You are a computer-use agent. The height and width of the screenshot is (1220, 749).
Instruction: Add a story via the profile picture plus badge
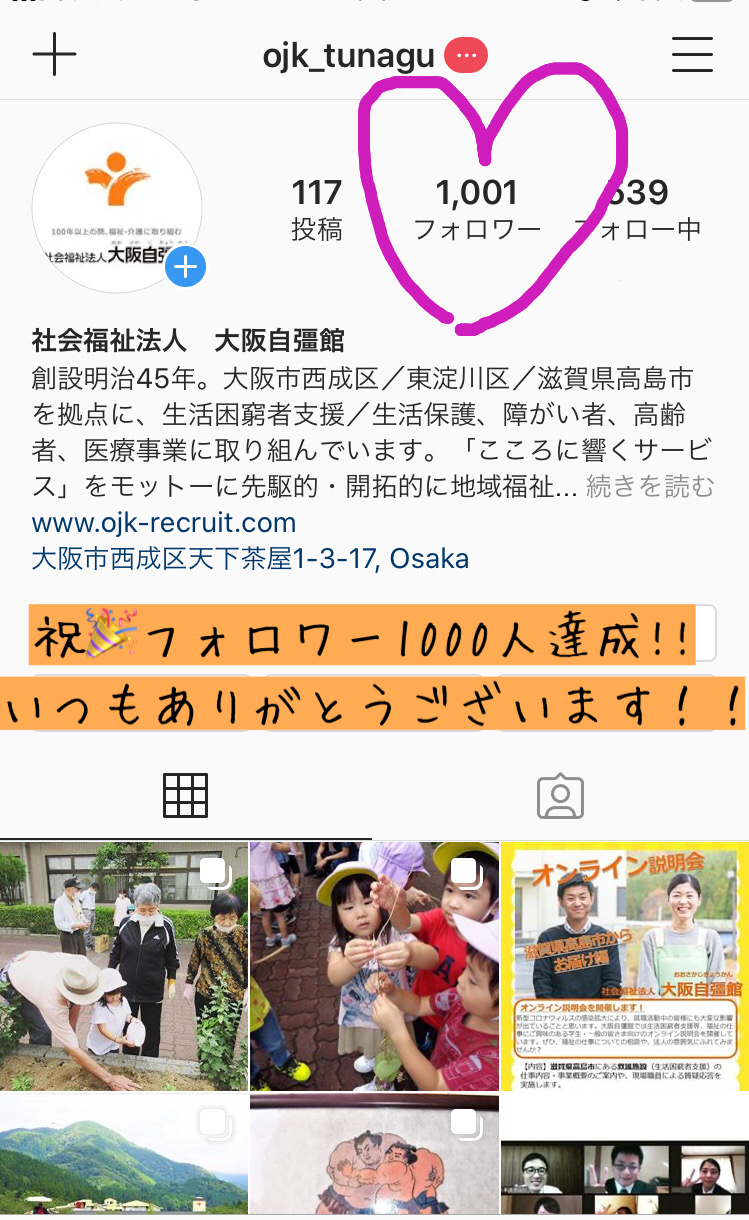(x=185, y=268)
